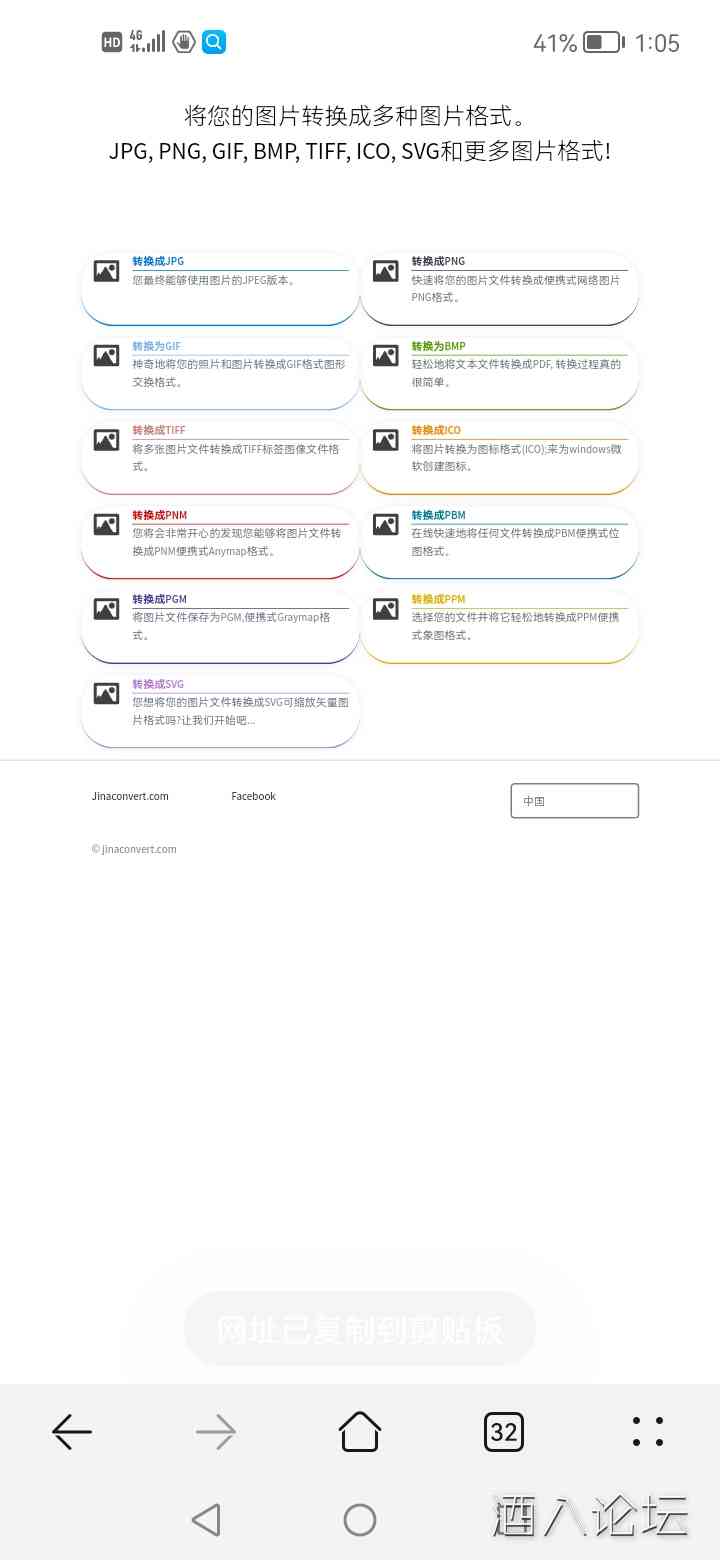Tap the blue search icon in the status bar
This screenshot has width=720, height=1560.
pos(213,42)
